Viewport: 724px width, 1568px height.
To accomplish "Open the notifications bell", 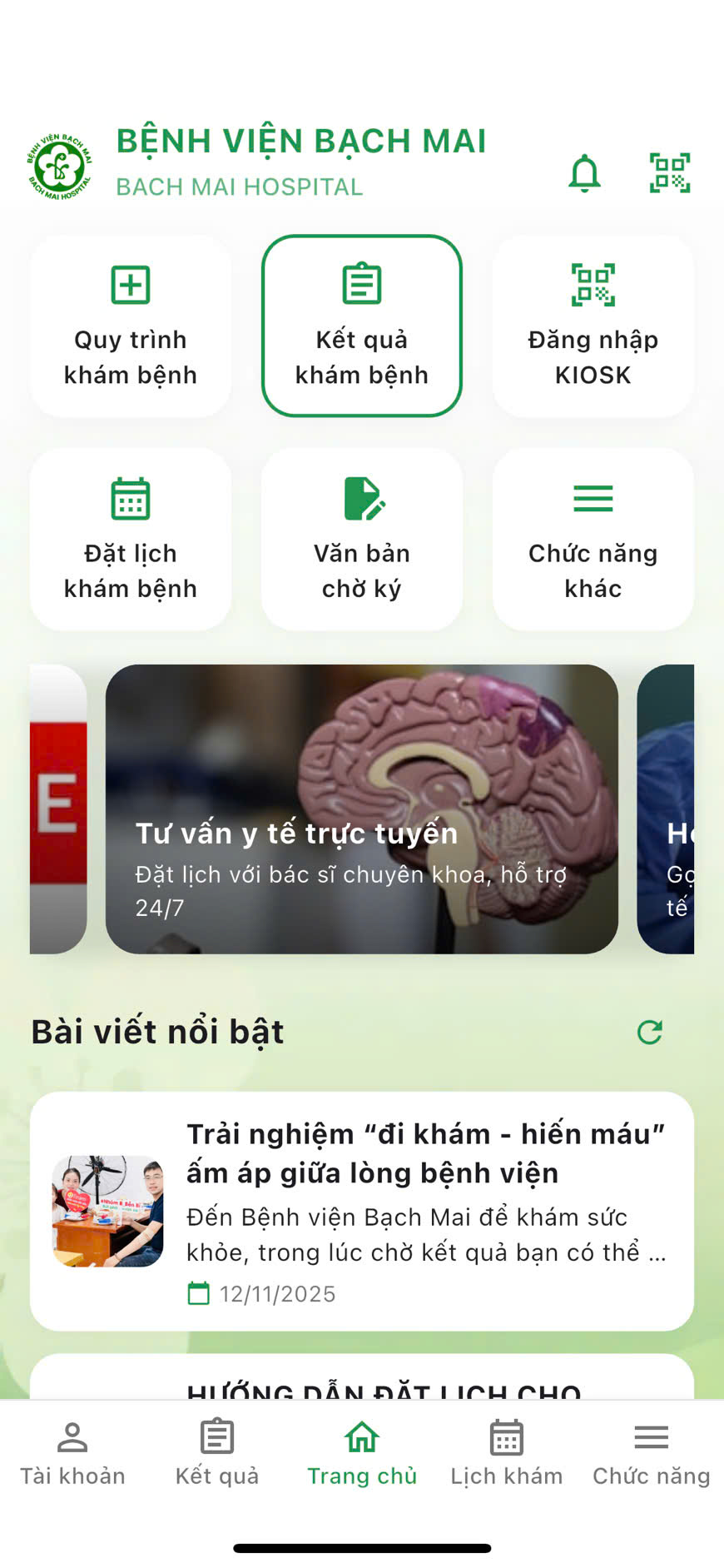I will 584,173.
